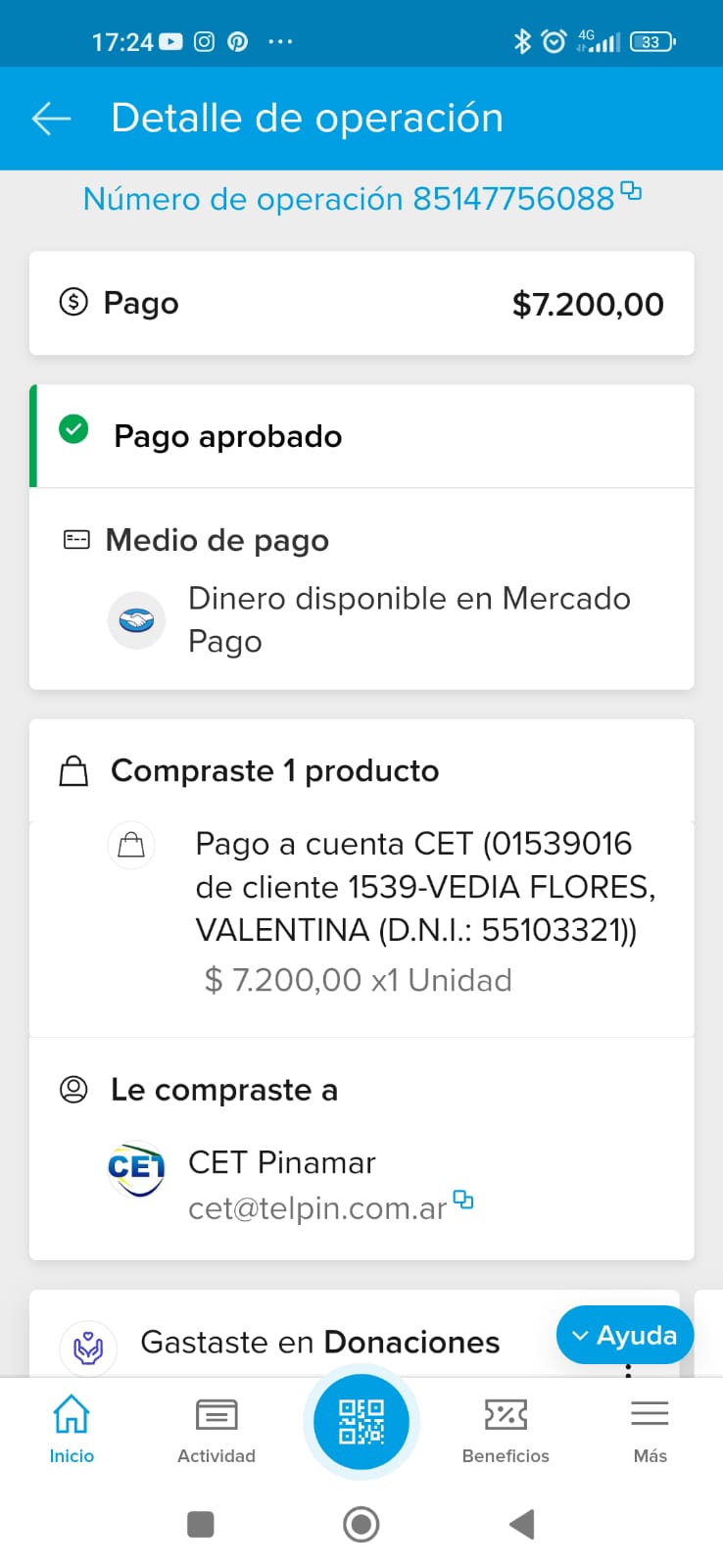Launch the QR code scanner button
The width and height of the screenshot is (723, 1568).
pos(361,1421)
